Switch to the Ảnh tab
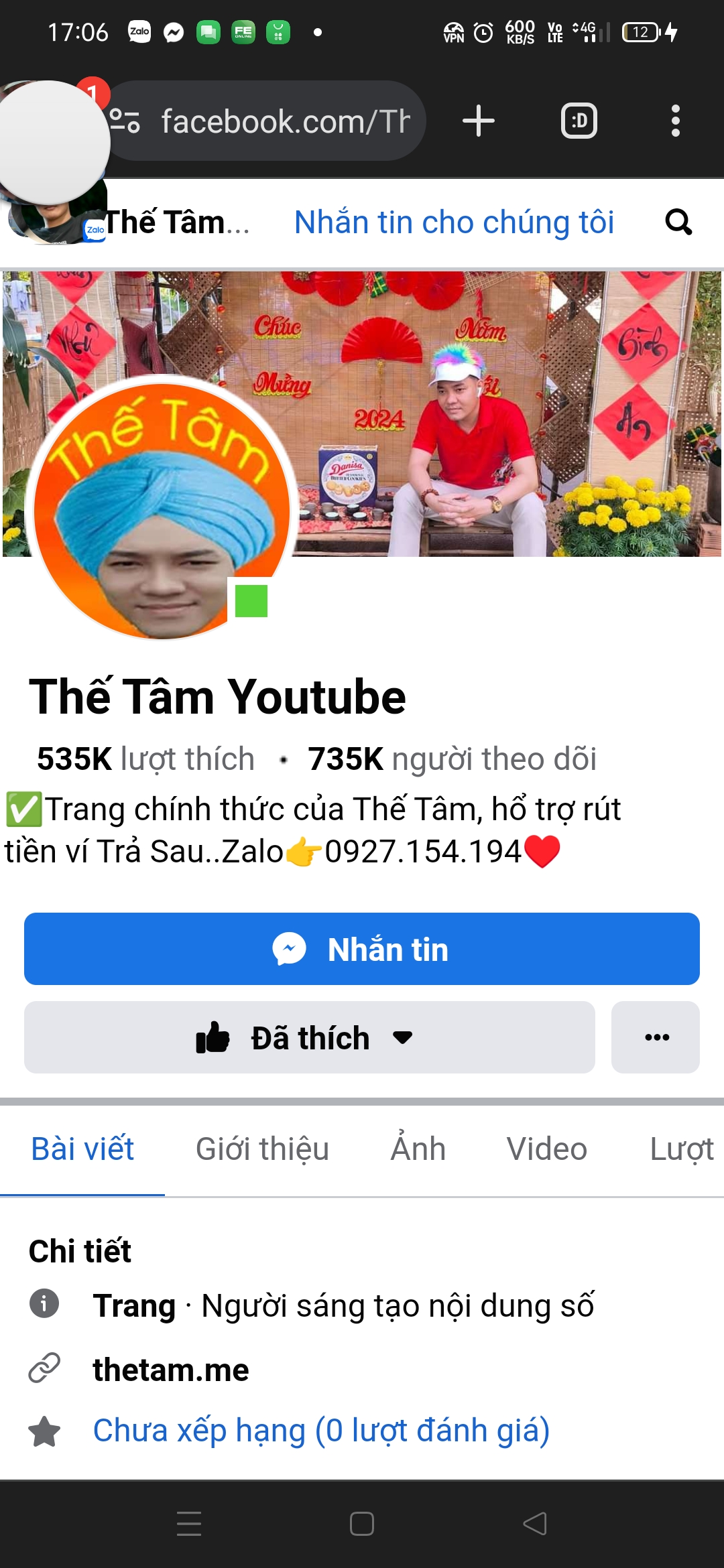Image resolution: width=724 pixels, height=1568 pixels. [x=418, y=1149]
